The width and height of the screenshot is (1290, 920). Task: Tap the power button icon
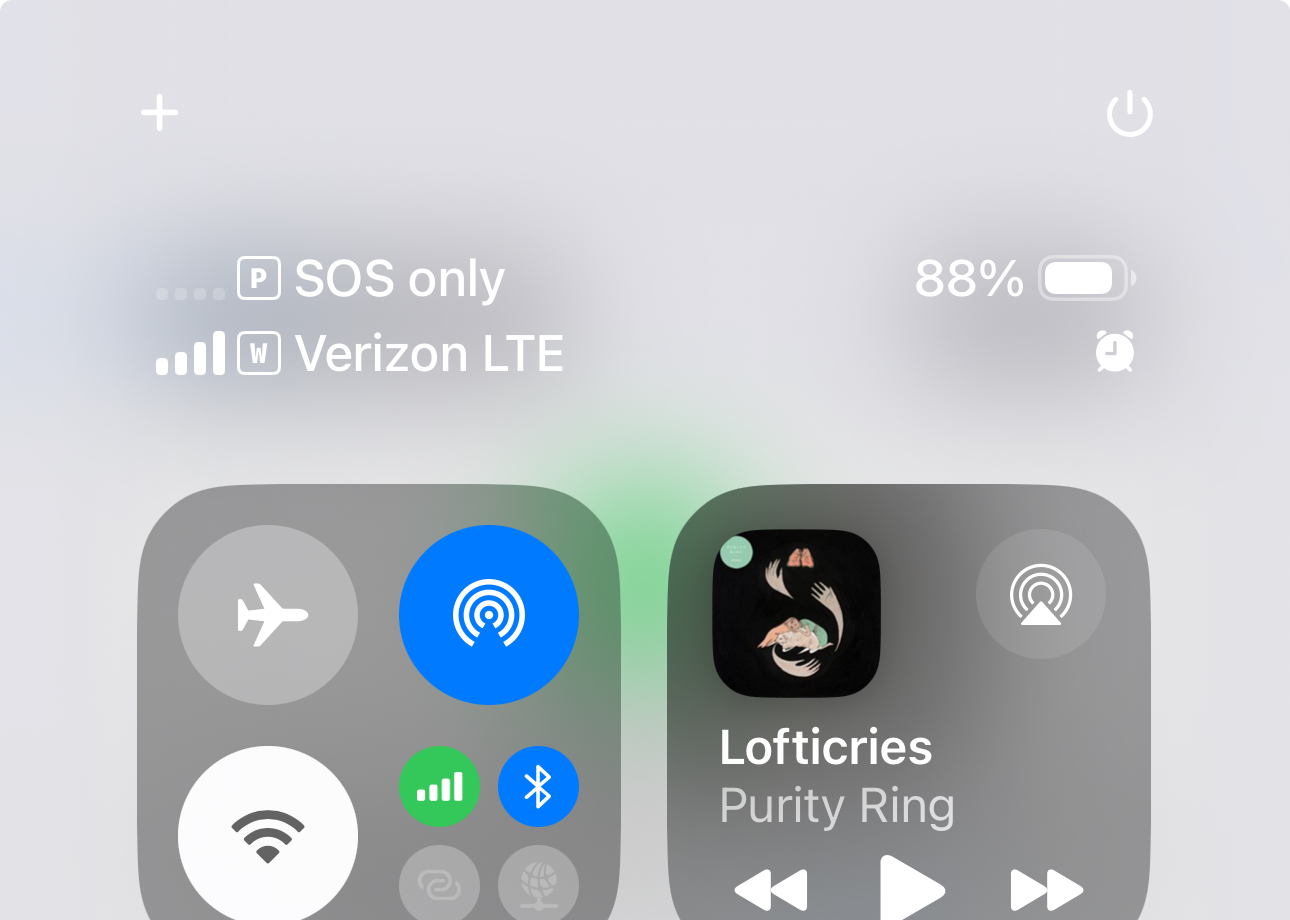tap(1130, 113)
